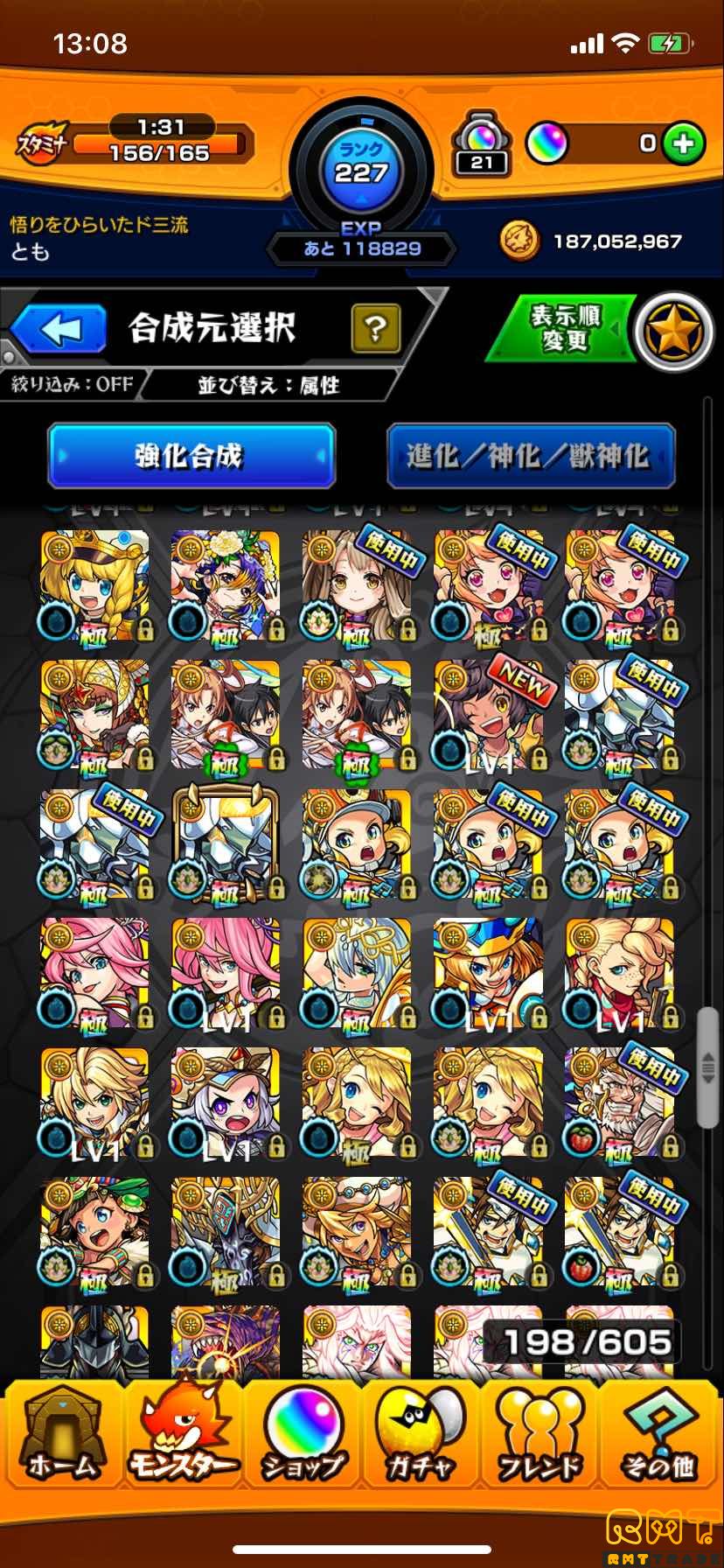Screen dimensions: 724x1568
Task: Open the gold star favorites button
Action: point(672,331)
